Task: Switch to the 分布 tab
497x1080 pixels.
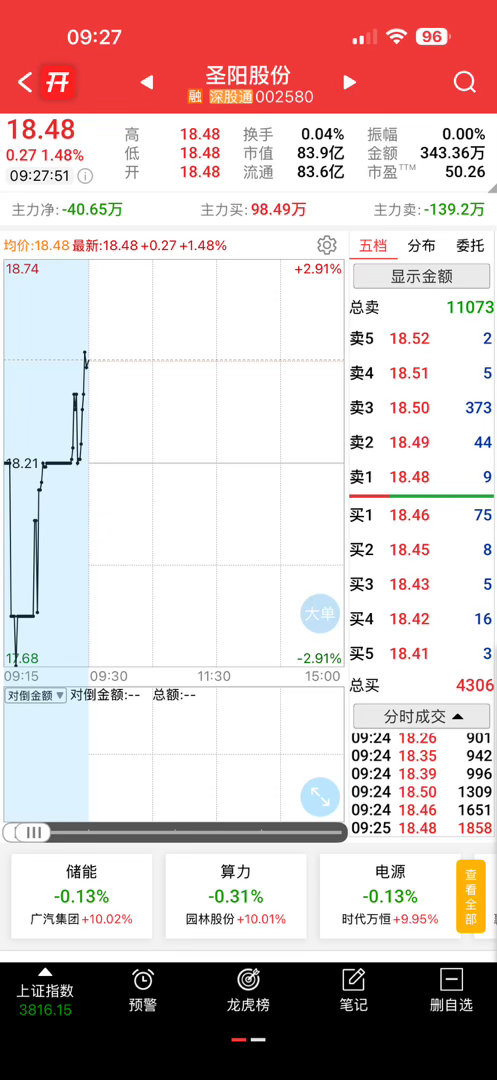Action: (421, 246)
